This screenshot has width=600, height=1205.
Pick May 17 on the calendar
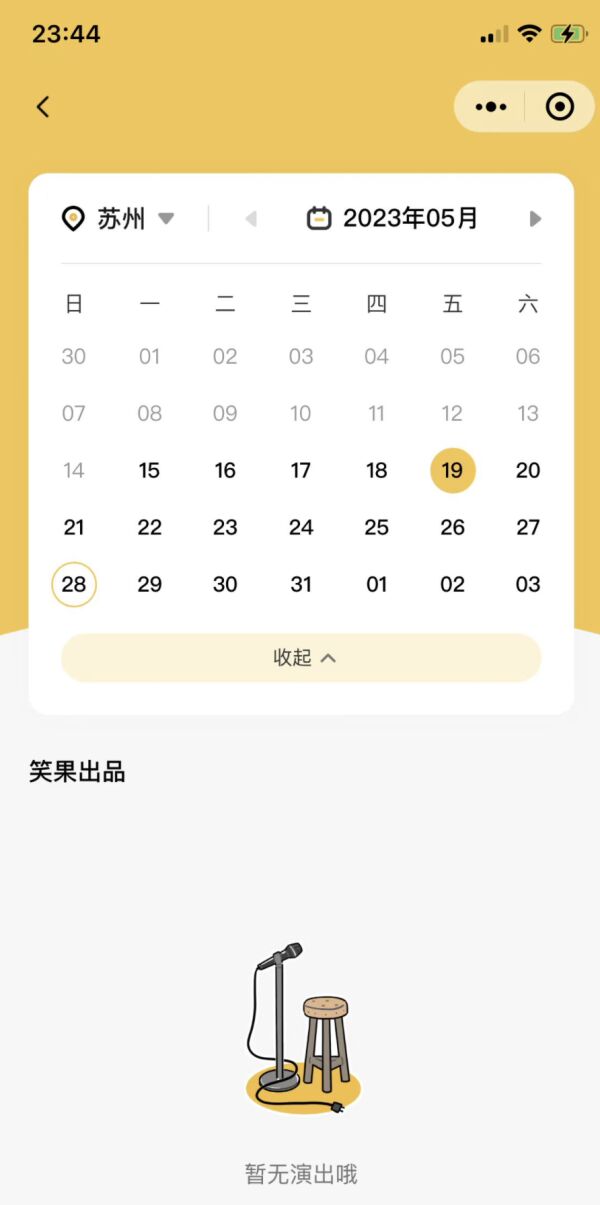[301, 471]
